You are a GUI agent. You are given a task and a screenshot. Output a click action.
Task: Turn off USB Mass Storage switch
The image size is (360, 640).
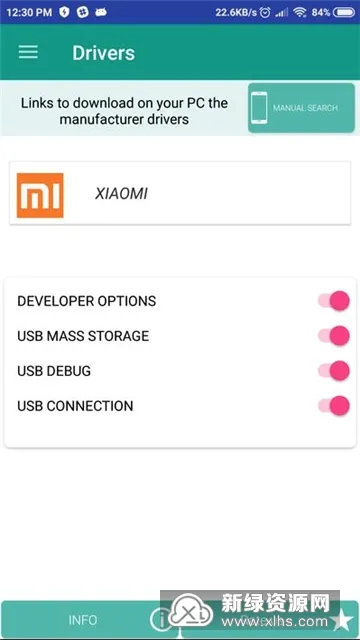(334, 336)
